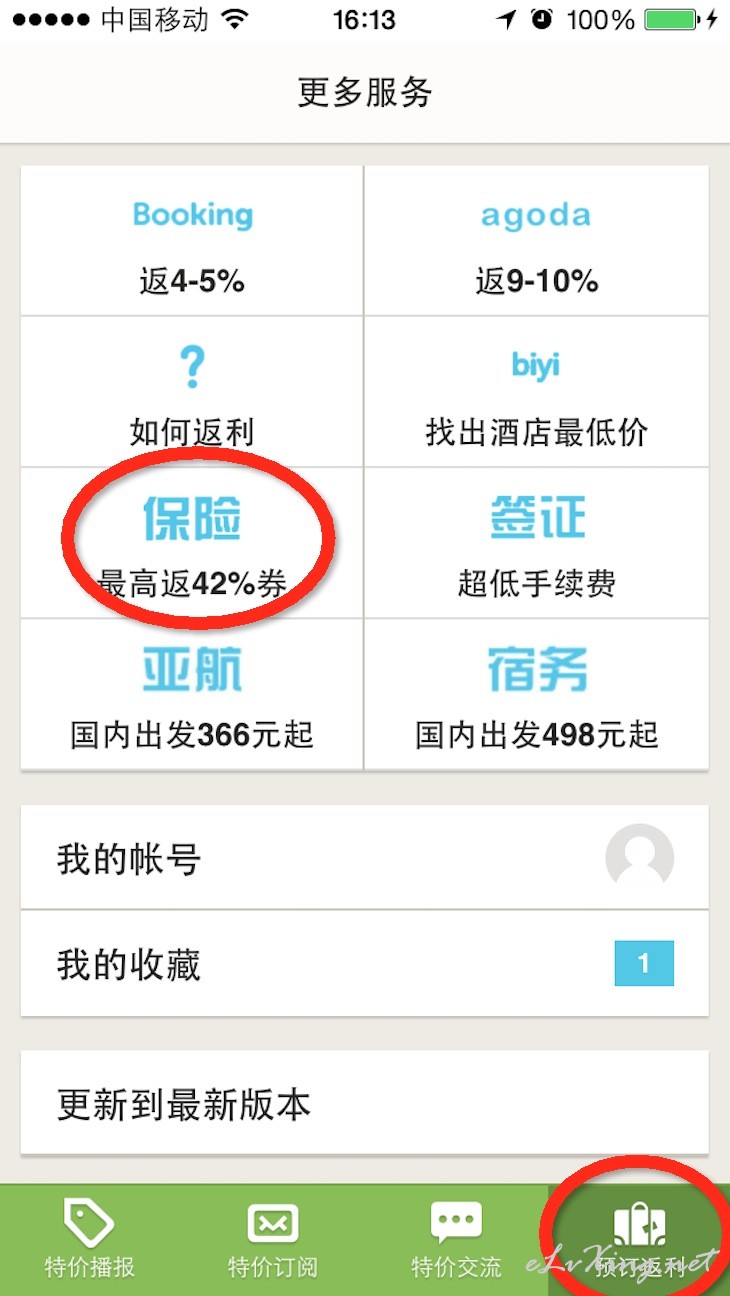The width and height of the screenshot is (730, 1296).
Task: Switch to the 特价交流 tab
Action: 456,1240
